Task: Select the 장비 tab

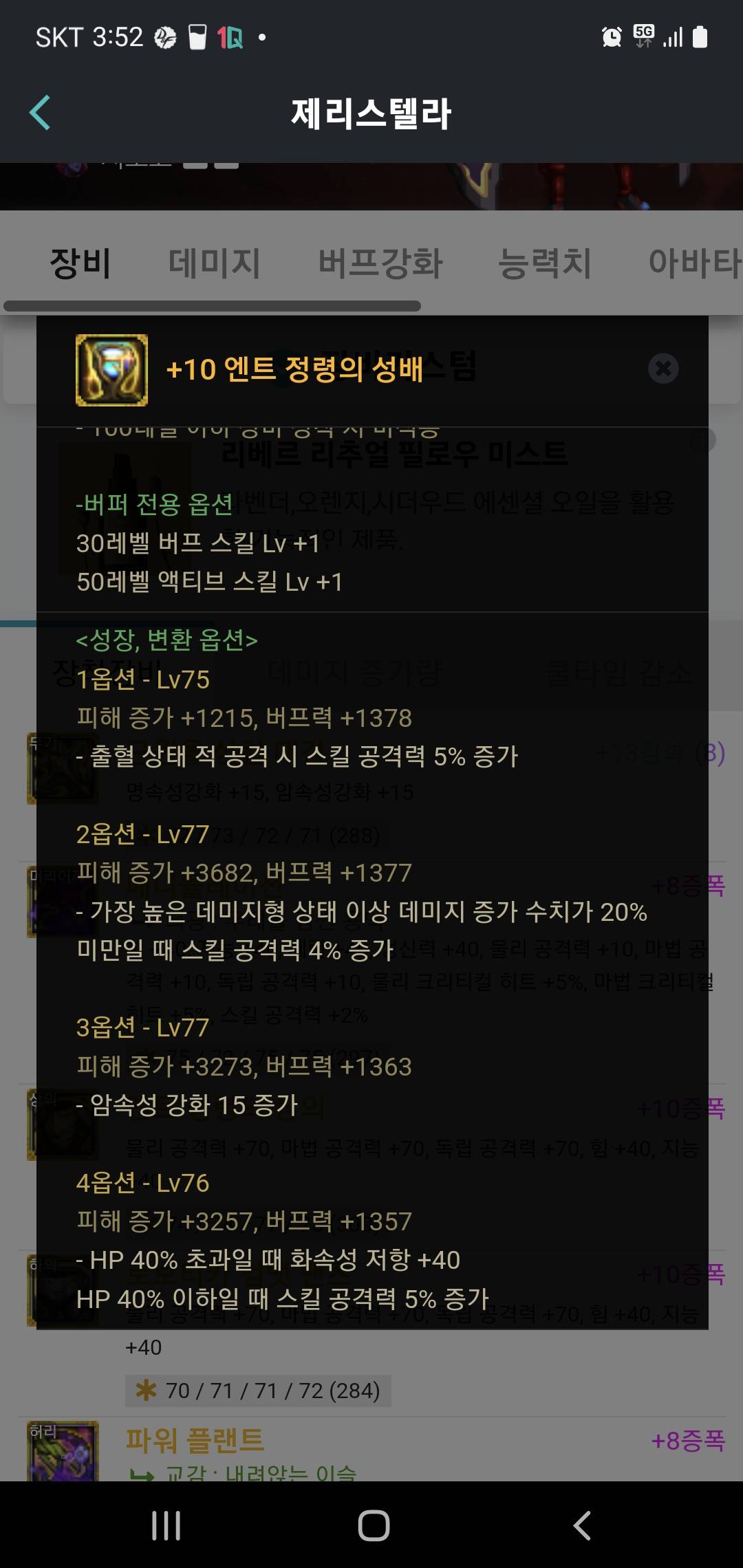Action: (80, 263)
